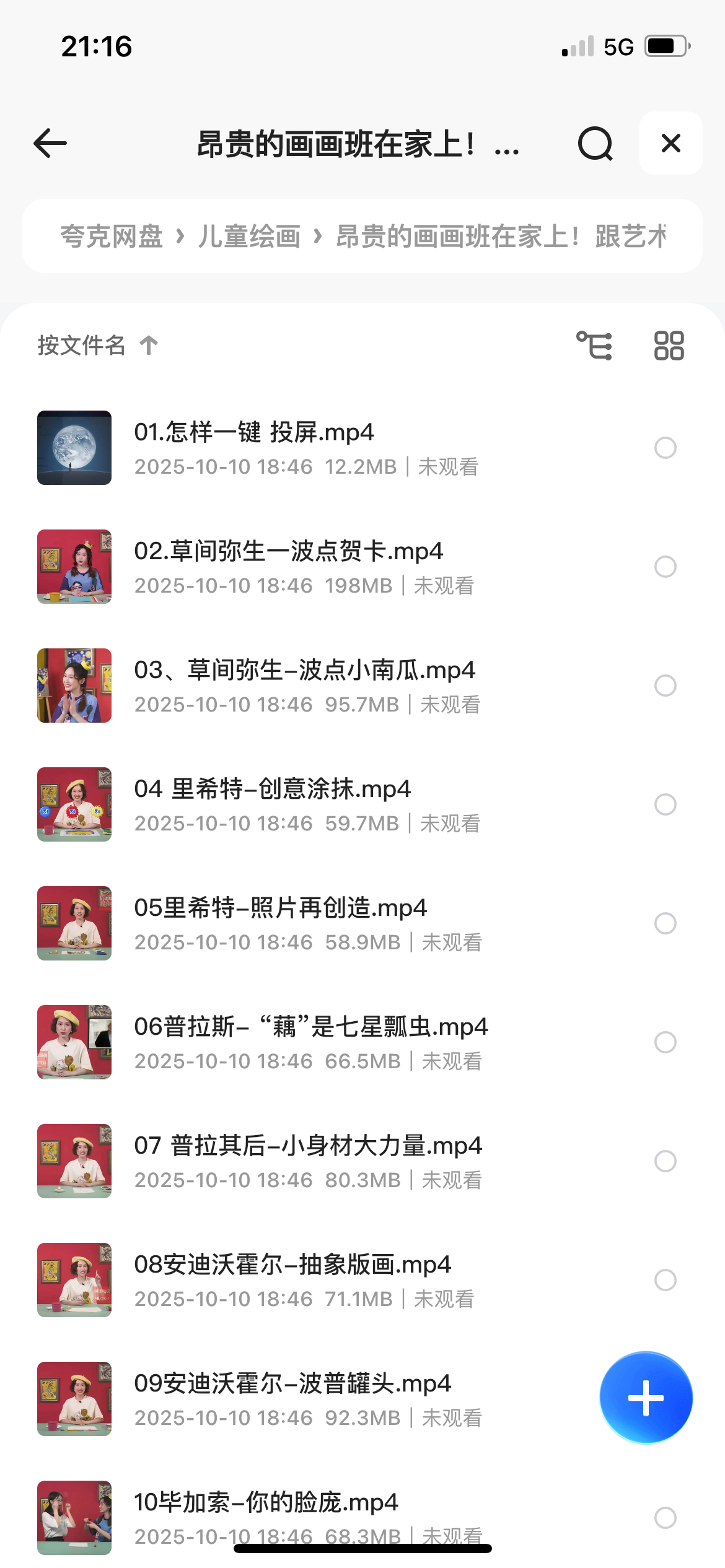Change sort order via 按文件名
The width and height of the screenshot is (725, 1568).
coord(97,346)
